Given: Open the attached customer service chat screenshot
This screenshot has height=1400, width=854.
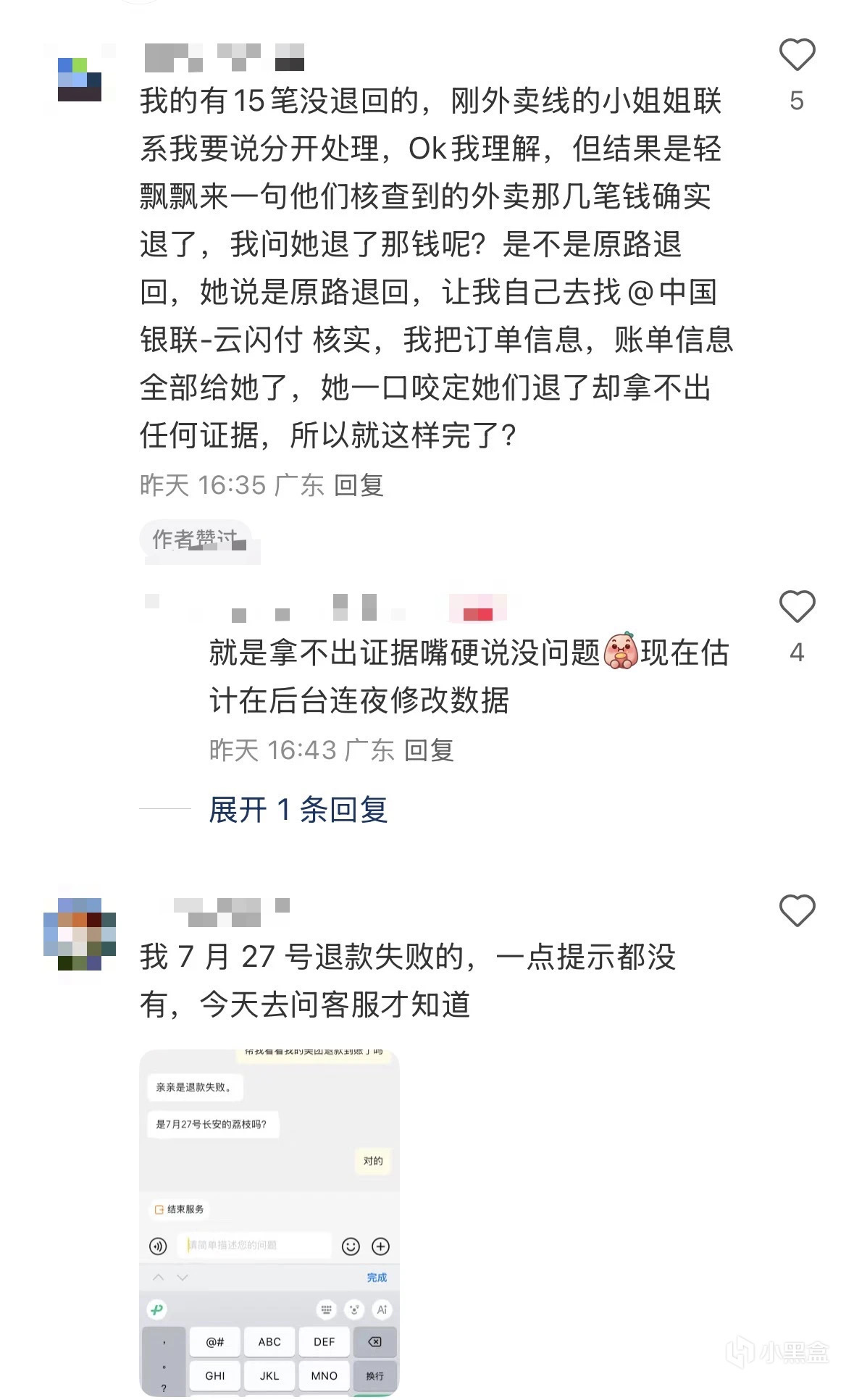Looking at the screenshot, I should tap(269, 1223).
